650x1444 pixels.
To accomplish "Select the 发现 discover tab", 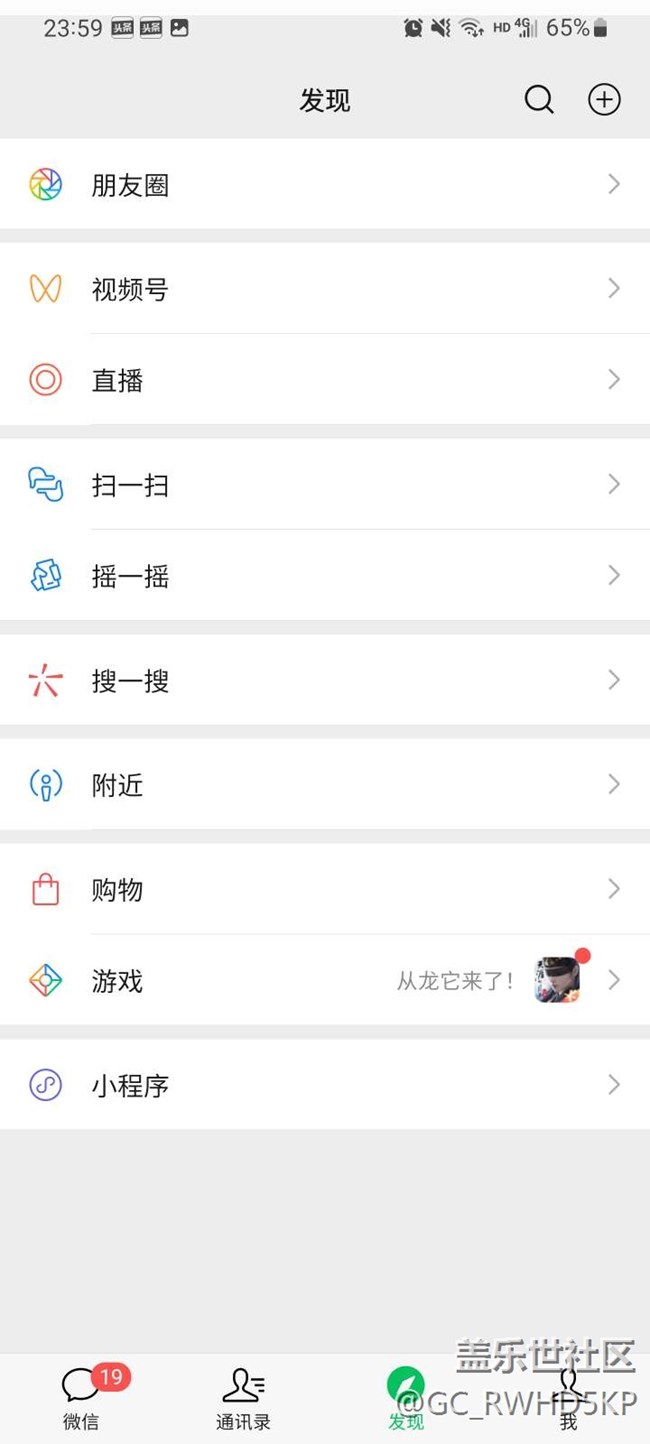I will click(406, 1398).
